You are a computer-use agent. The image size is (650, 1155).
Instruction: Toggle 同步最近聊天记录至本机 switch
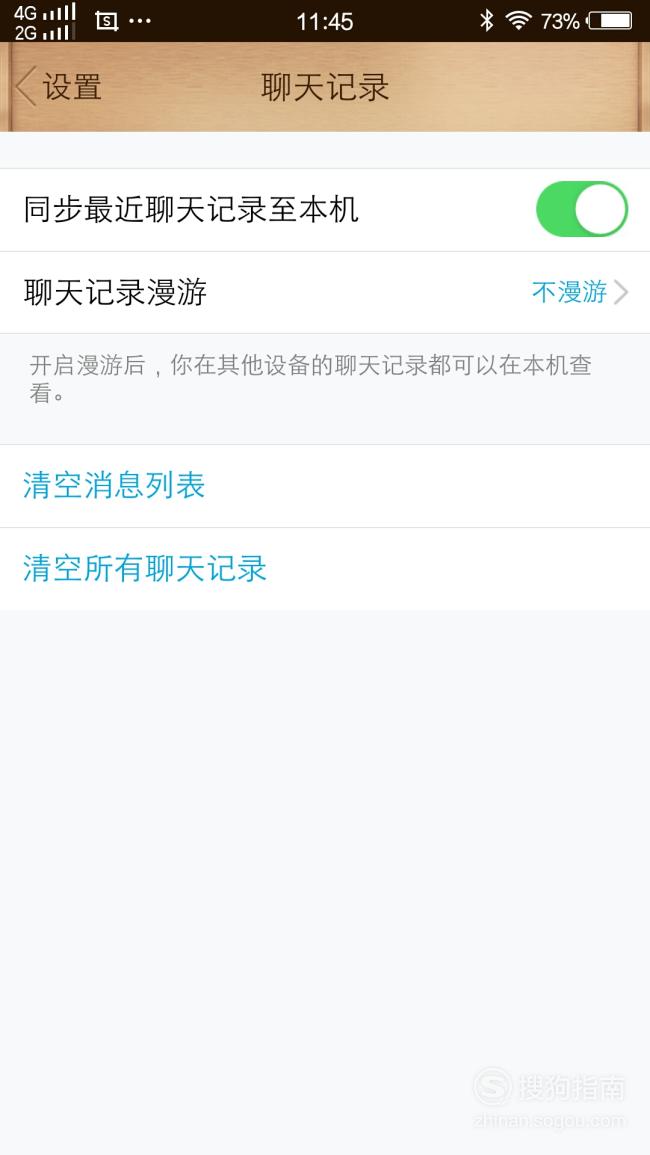(581, 209)
